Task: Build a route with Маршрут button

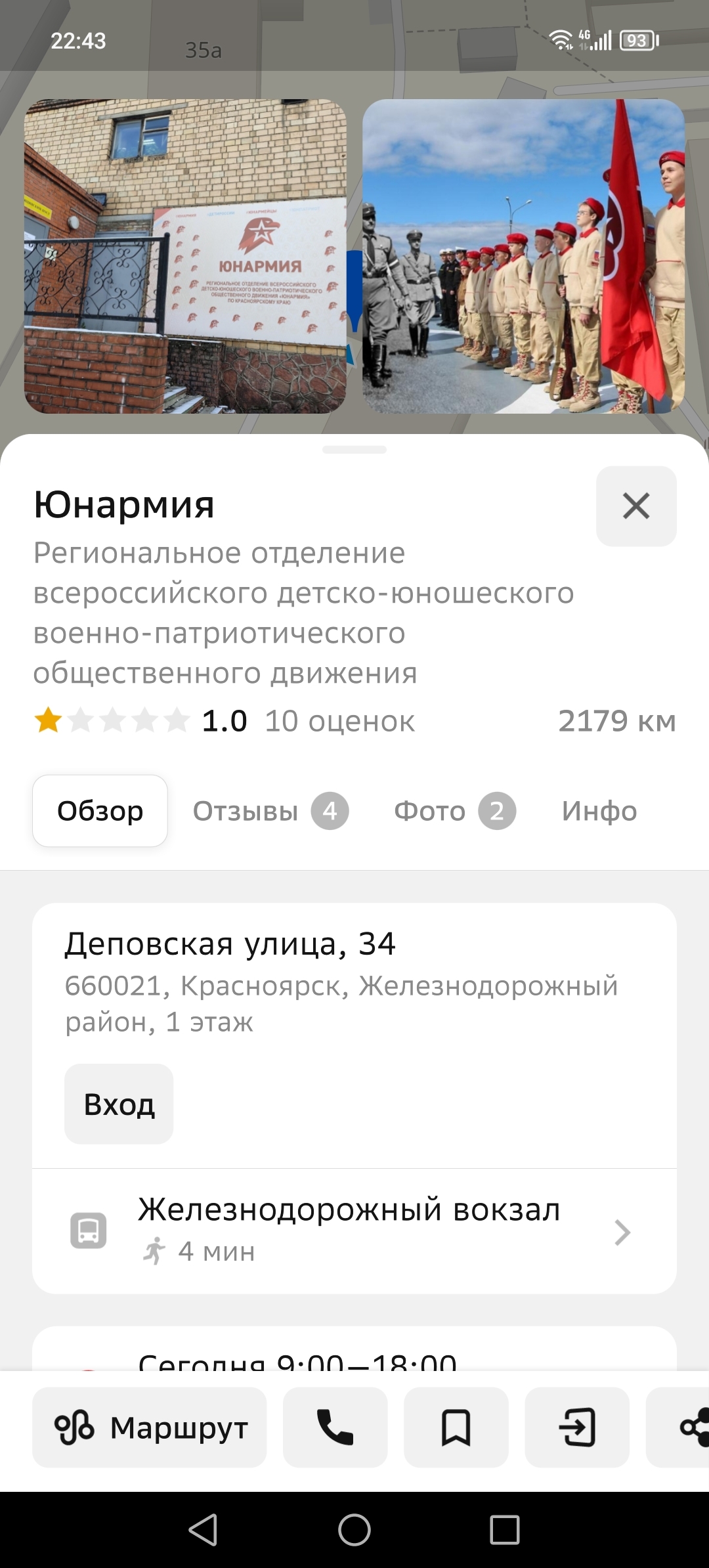Action: pos(150,1427)
